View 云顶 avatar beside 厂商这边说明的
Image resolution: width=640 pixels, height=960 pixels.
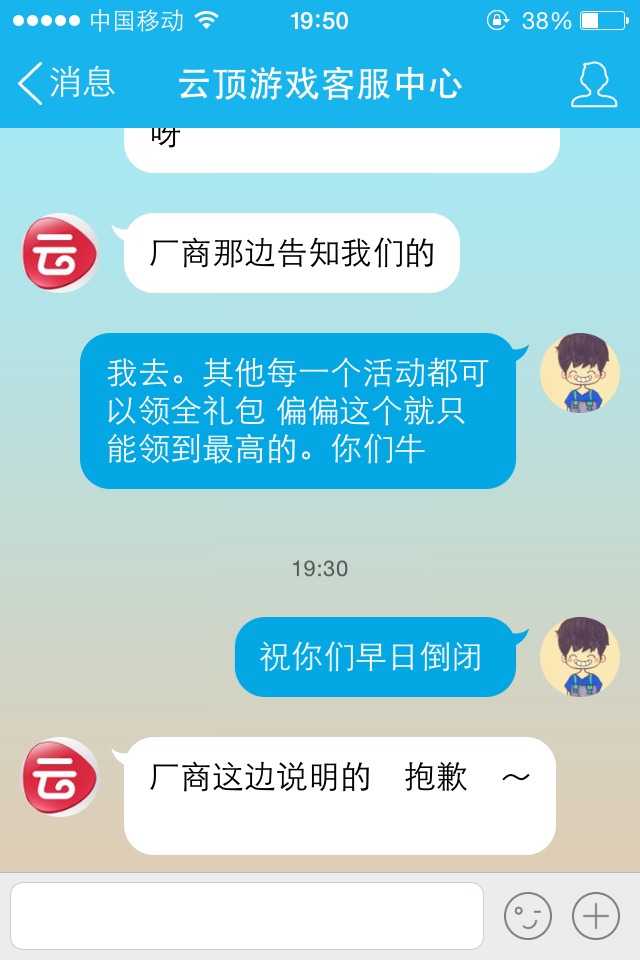tap(60, 777)
